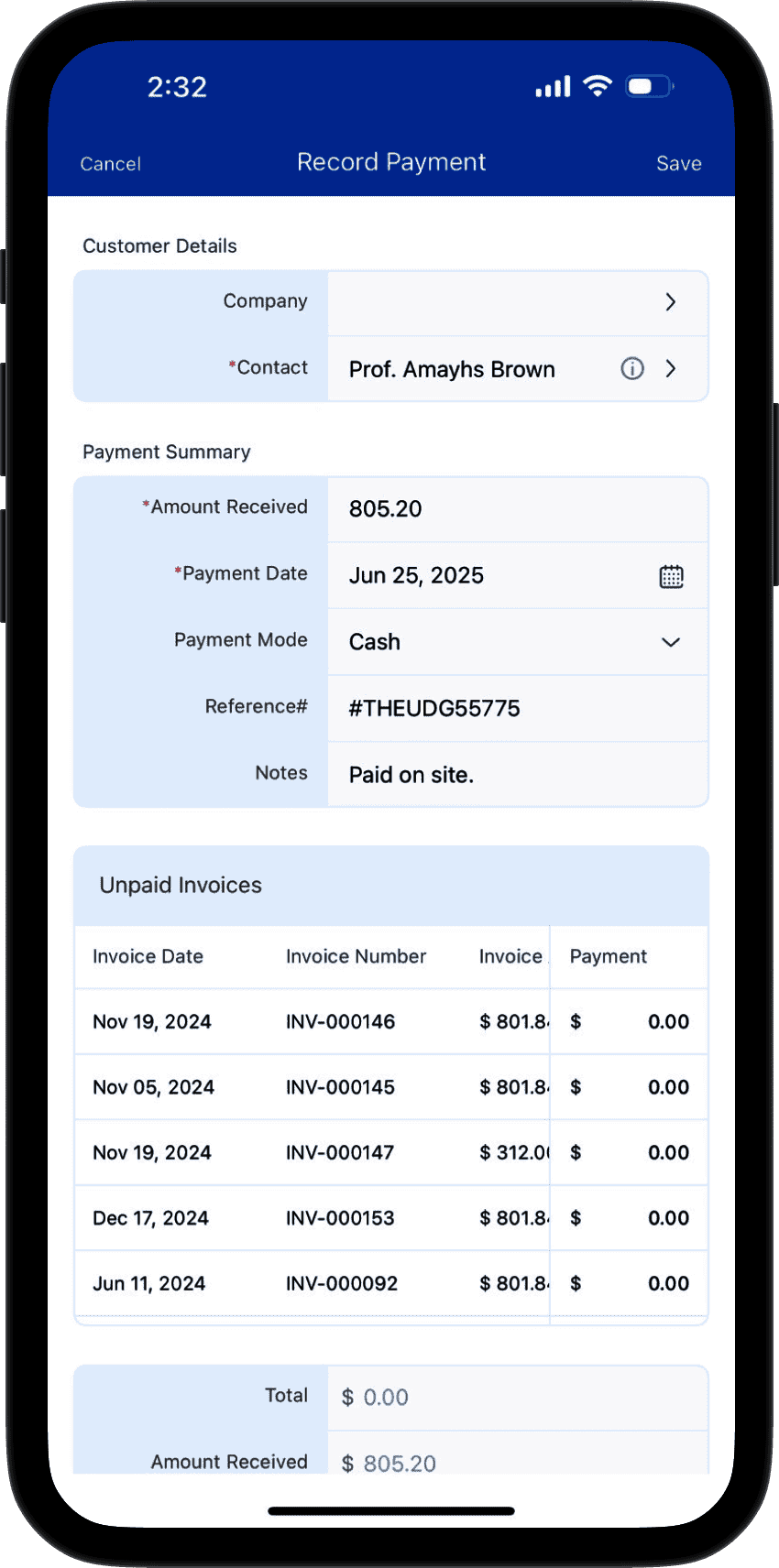Image resolution: width=779 pixels, height=1568 pixels.
Task: Open the Payment Date calendar picker
Action: click(671, 576)
